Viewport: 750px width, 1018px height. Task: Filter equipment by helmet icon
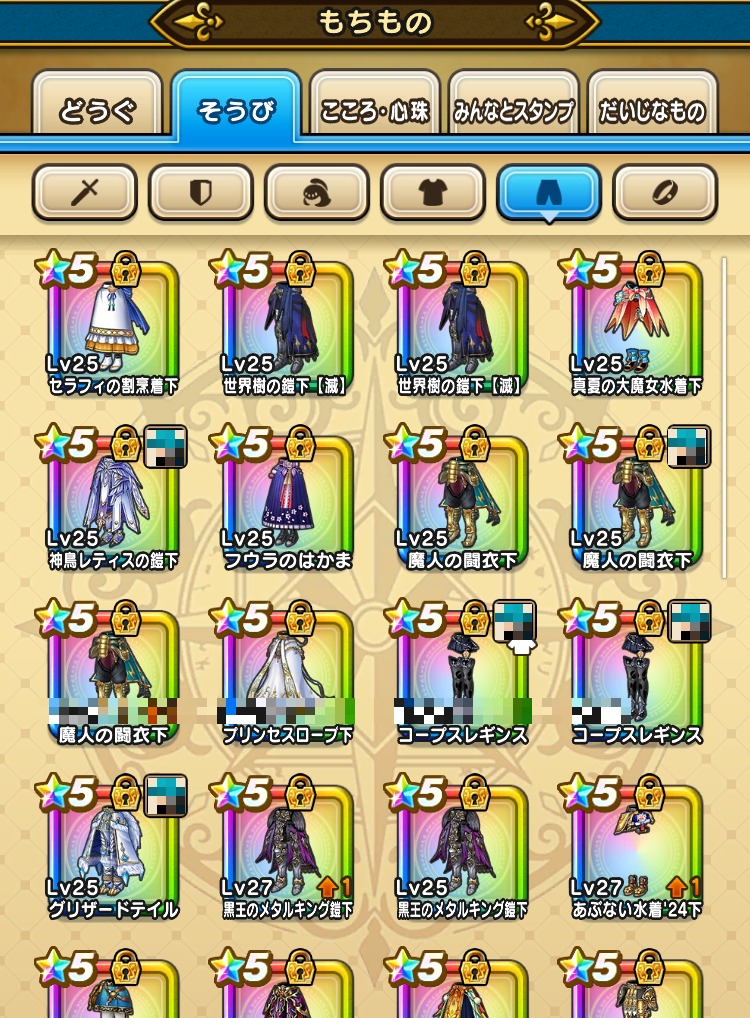(316, 192)
